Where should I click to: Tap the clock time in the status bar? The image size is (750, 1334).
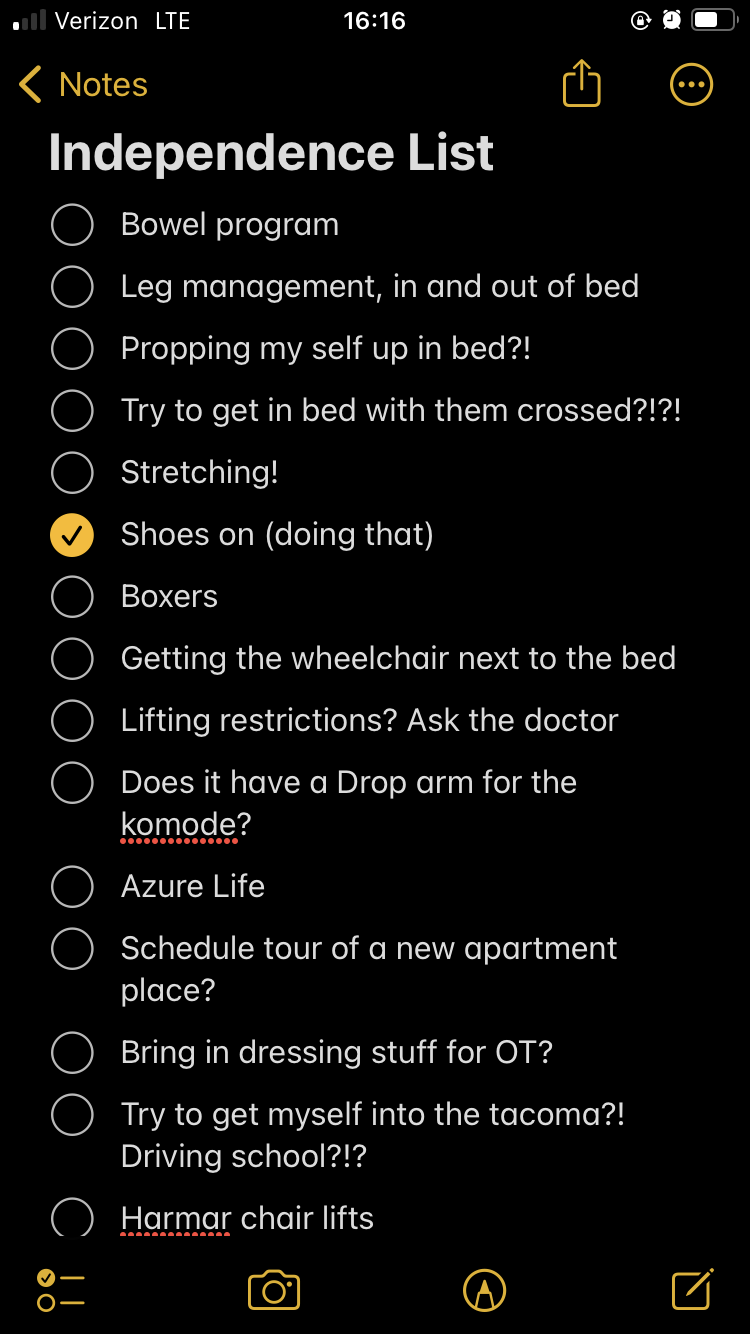click(x=374, y=20)
